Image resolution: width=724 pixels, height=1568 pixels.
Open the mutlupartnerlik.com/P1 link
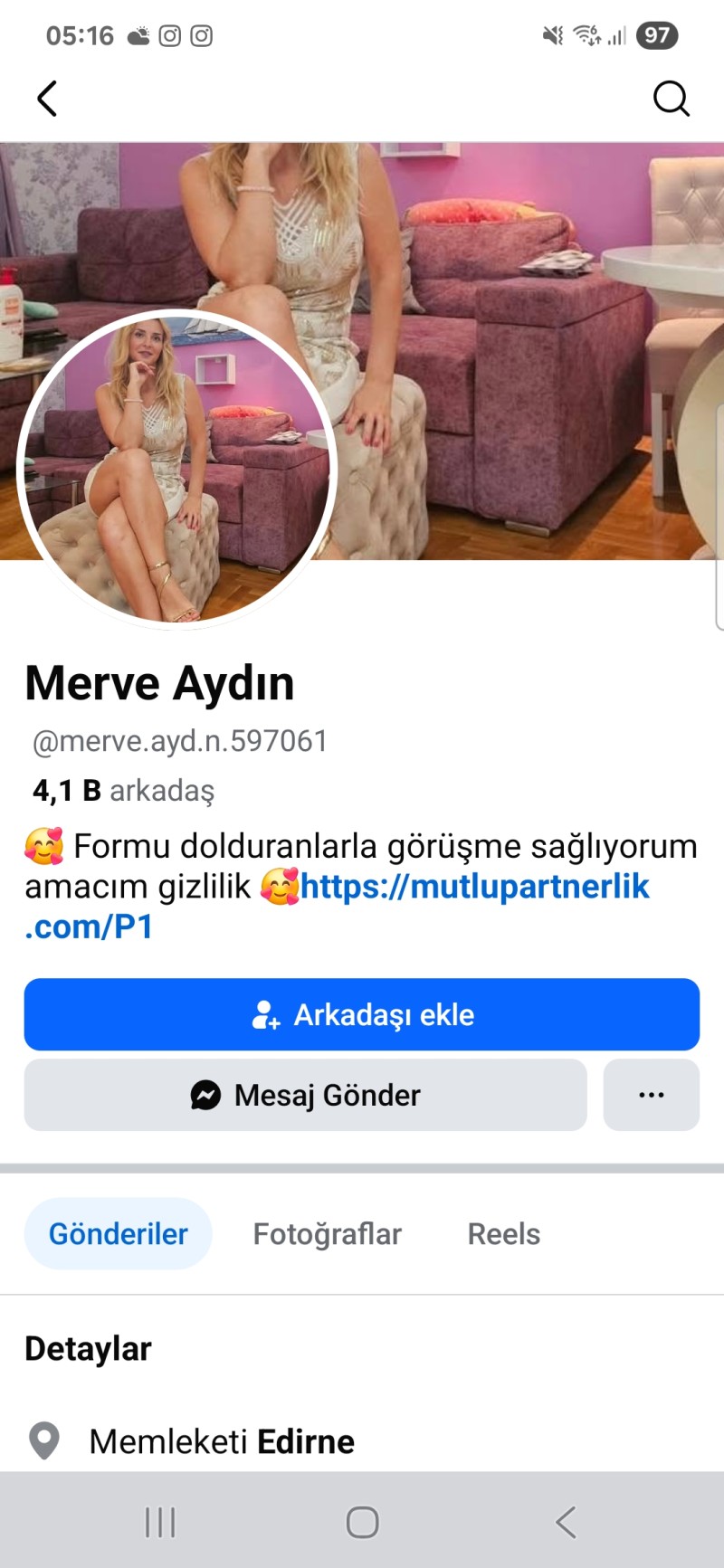point(474,887)
